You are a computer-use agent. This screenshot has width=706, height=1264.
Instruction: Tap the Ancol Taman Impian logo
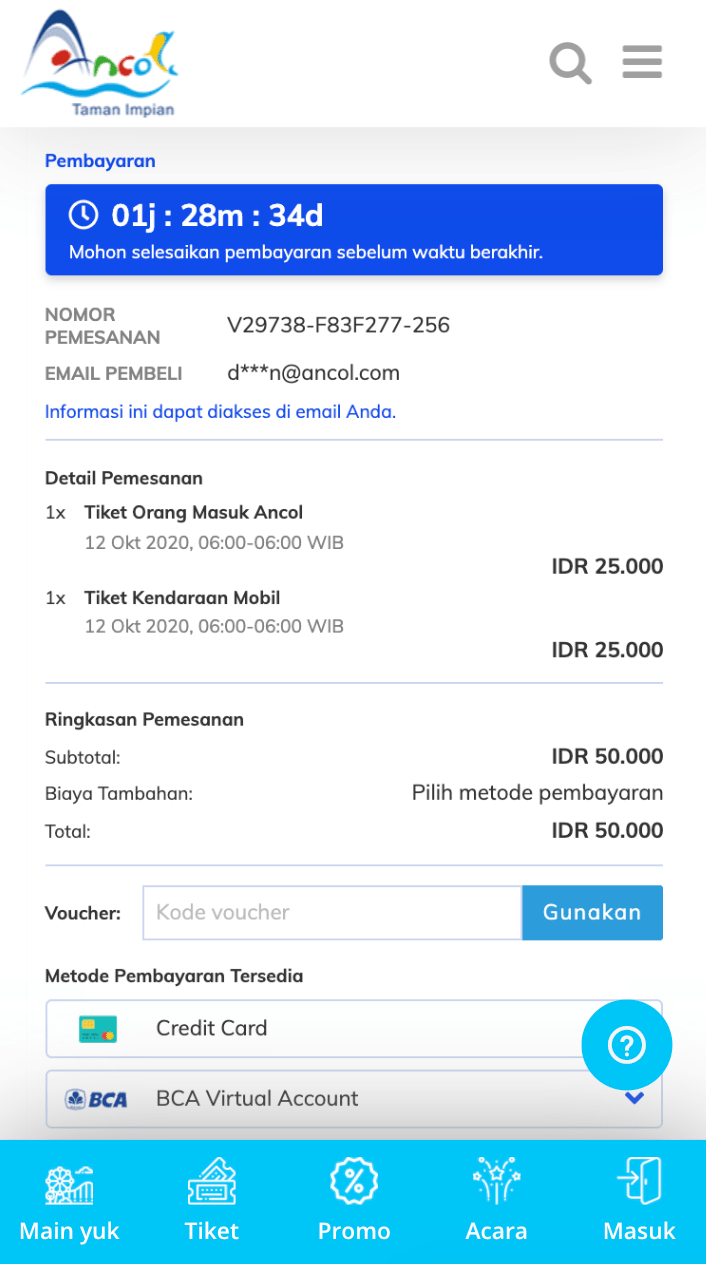100,64
